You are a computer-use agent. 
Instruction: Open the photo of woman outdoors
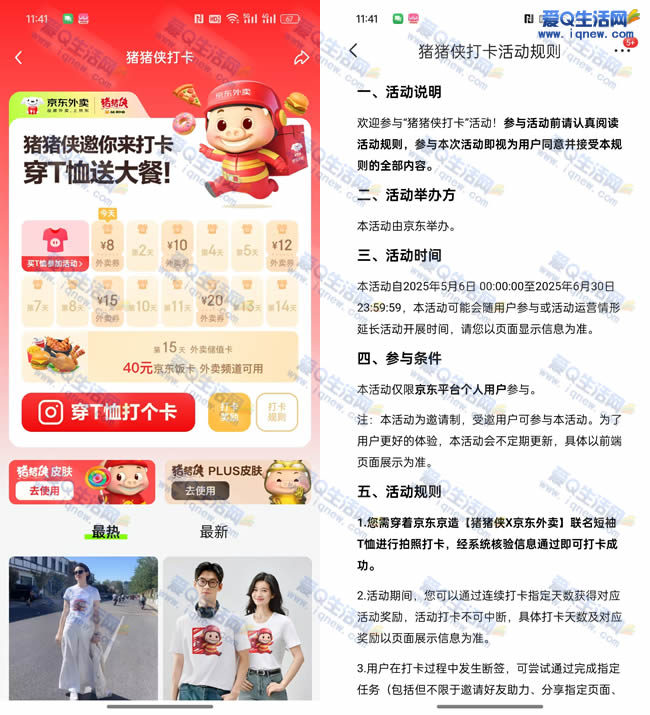[x=83, y=628]
